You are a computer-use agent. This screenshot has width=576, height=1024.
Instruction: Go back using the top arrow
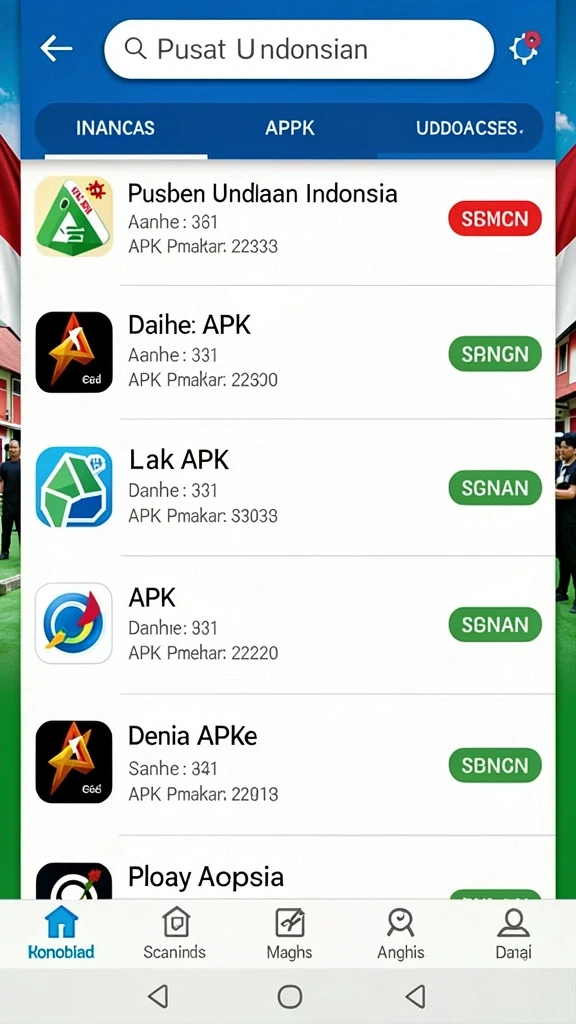56,49
